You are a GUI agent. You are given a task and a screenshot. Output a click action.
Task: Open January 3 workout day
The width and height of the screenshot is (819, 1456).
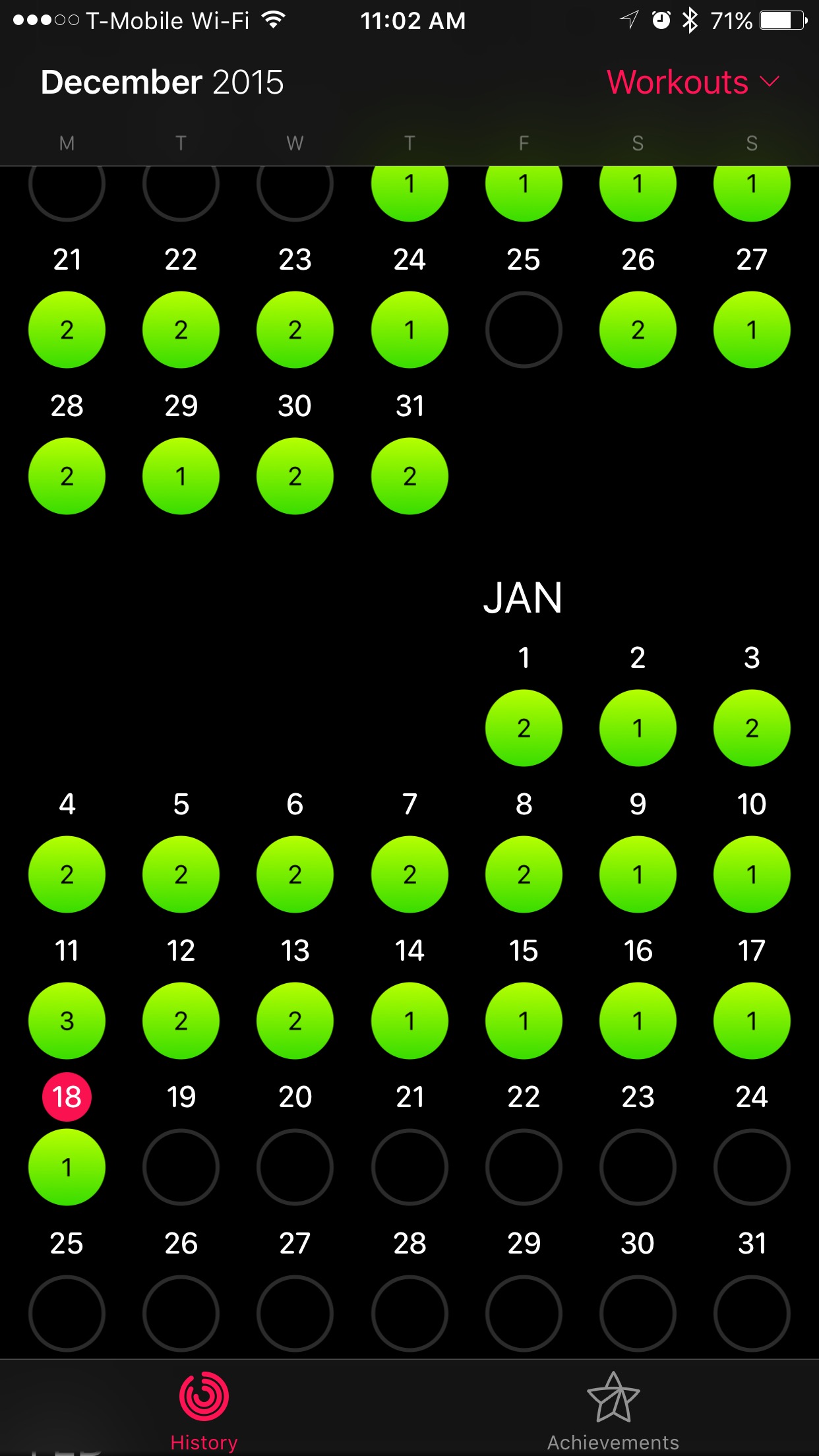click(x=752, y=728)
